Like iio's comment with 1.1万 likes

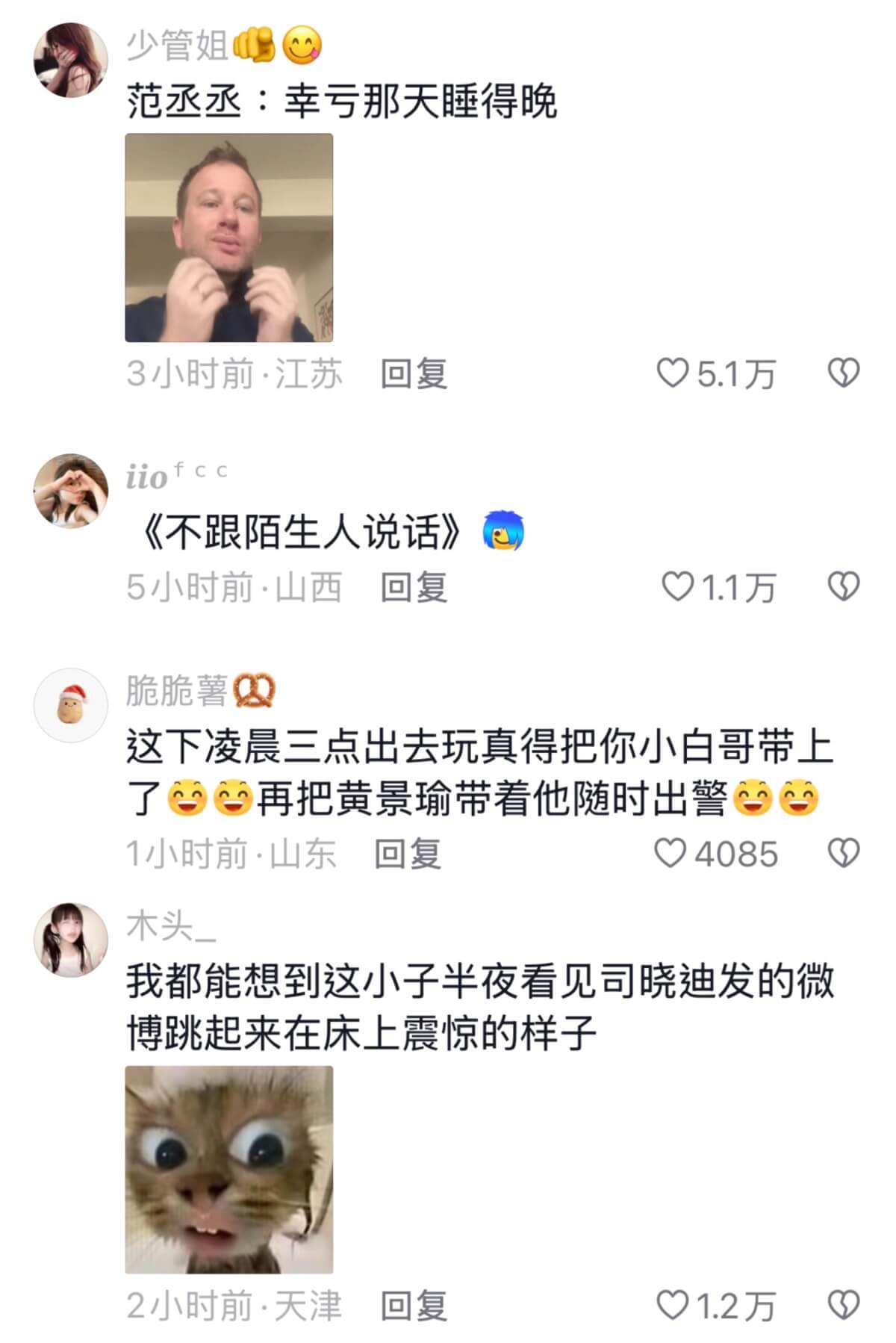678,587
